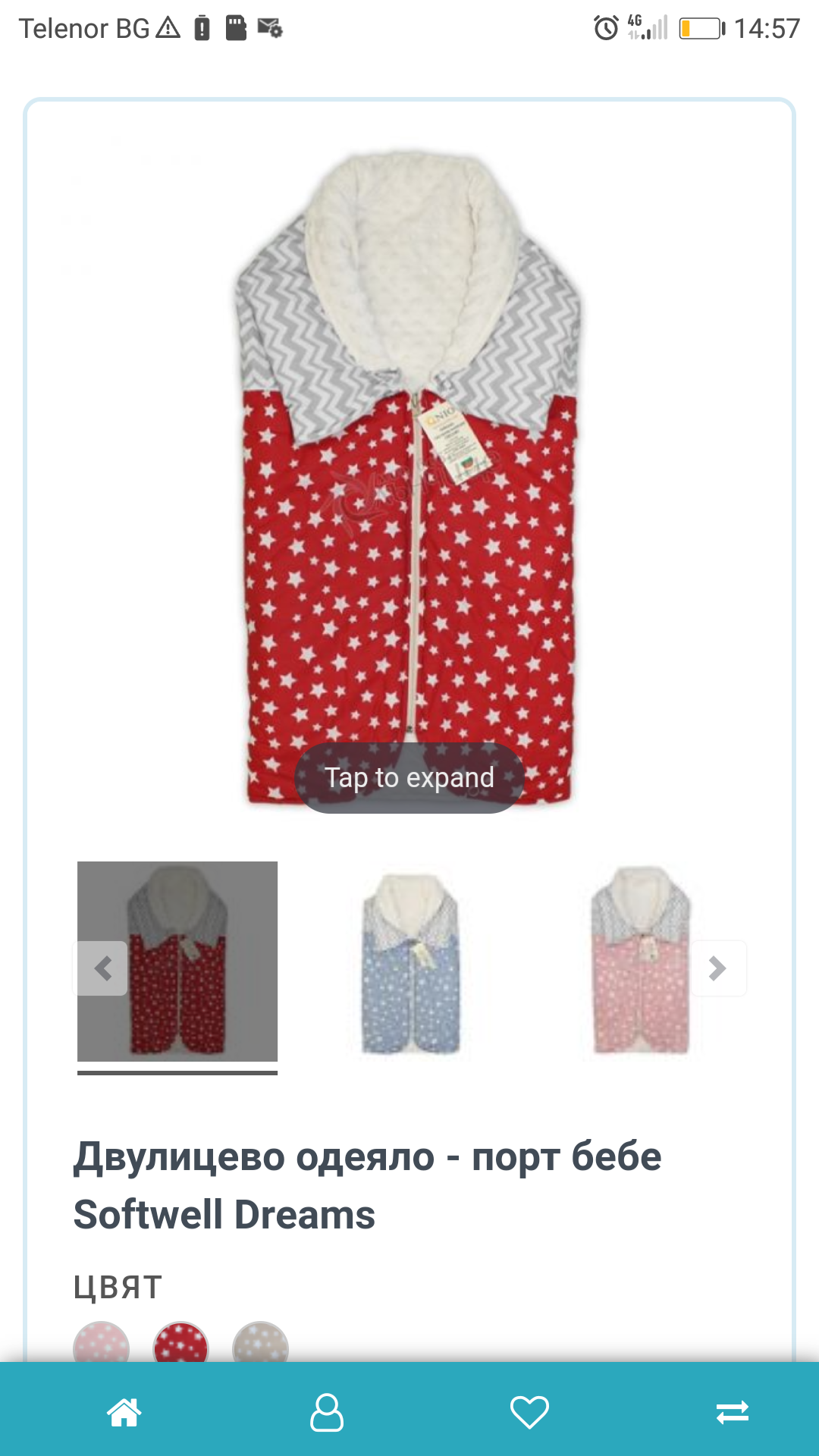Choose the beige color swatch
819x1456 pixels.
tap(260, 1344)
